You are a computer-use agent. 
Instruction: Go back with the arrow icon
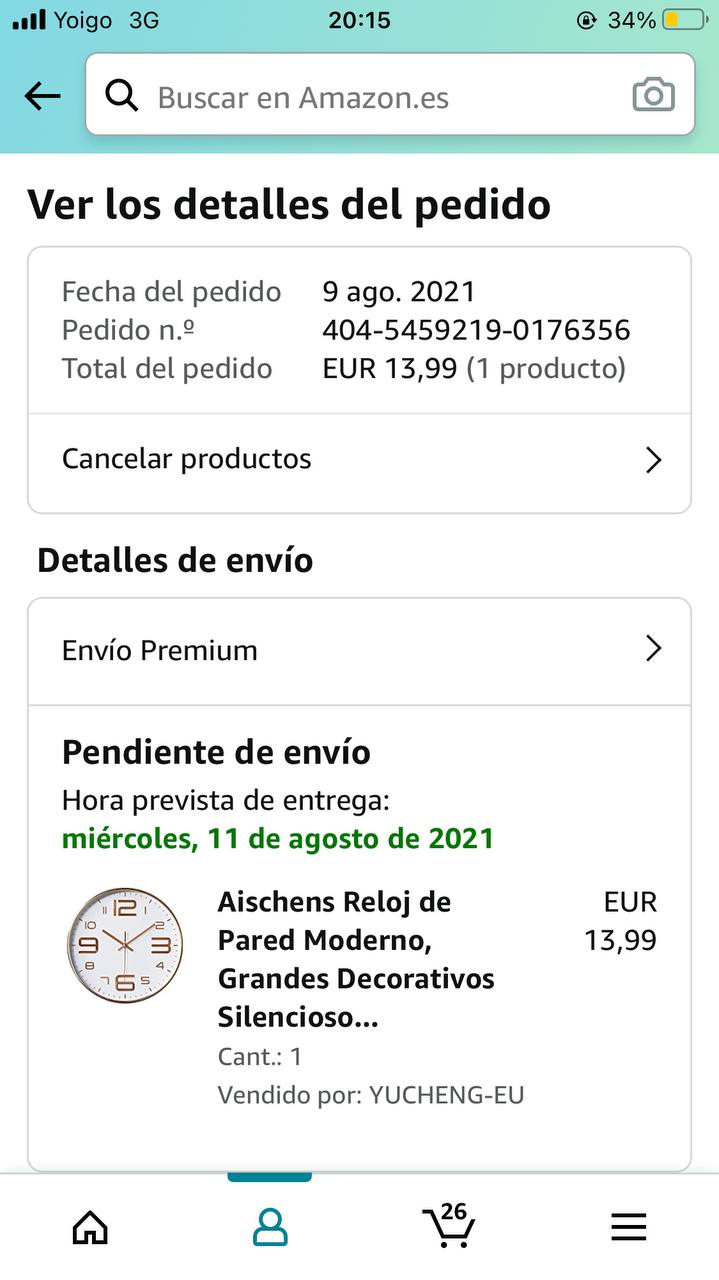[x=42, y=96]
